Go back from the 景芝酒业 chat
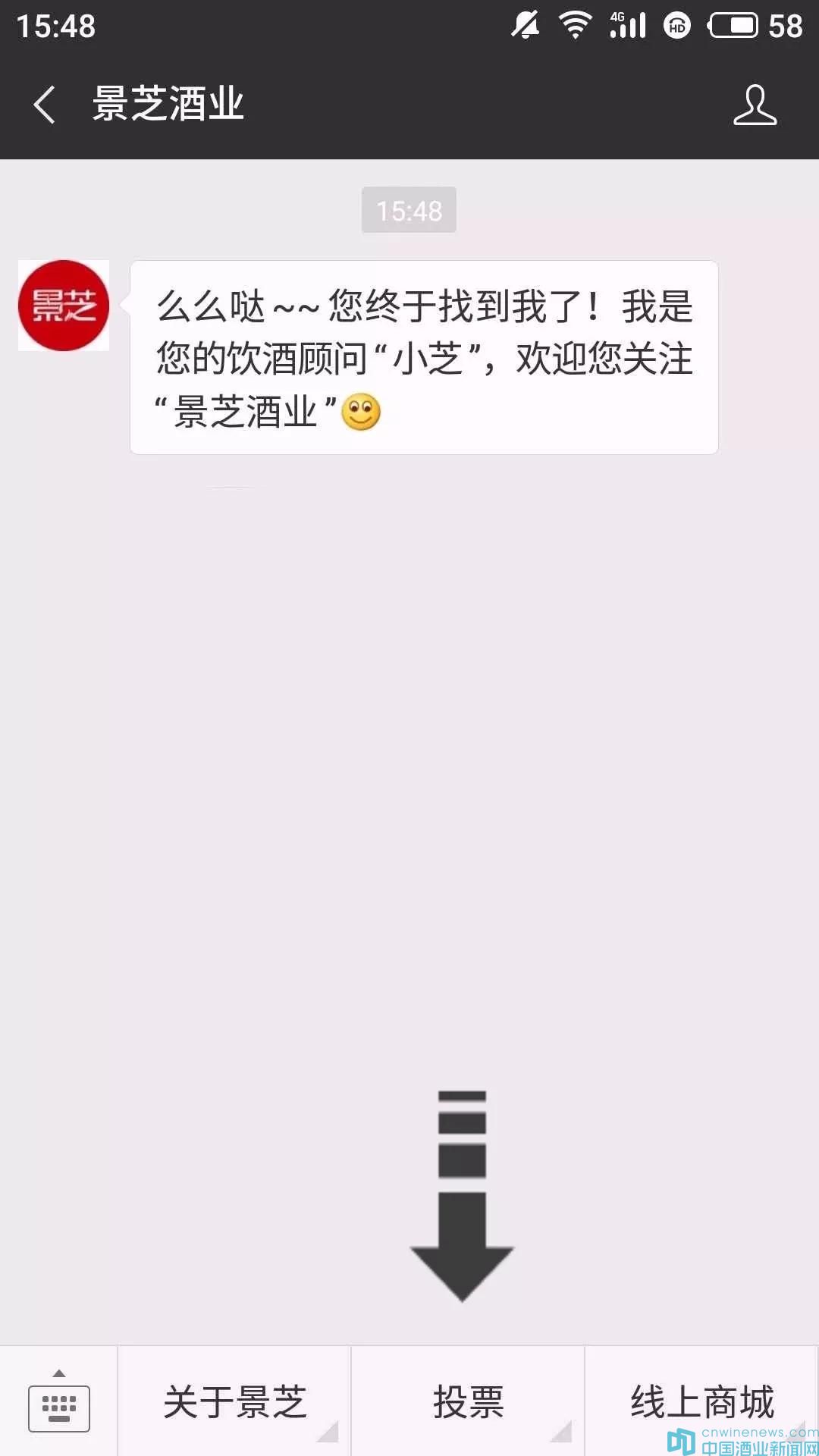Viewport: 819px width, 1456px height. coord(45,104)
